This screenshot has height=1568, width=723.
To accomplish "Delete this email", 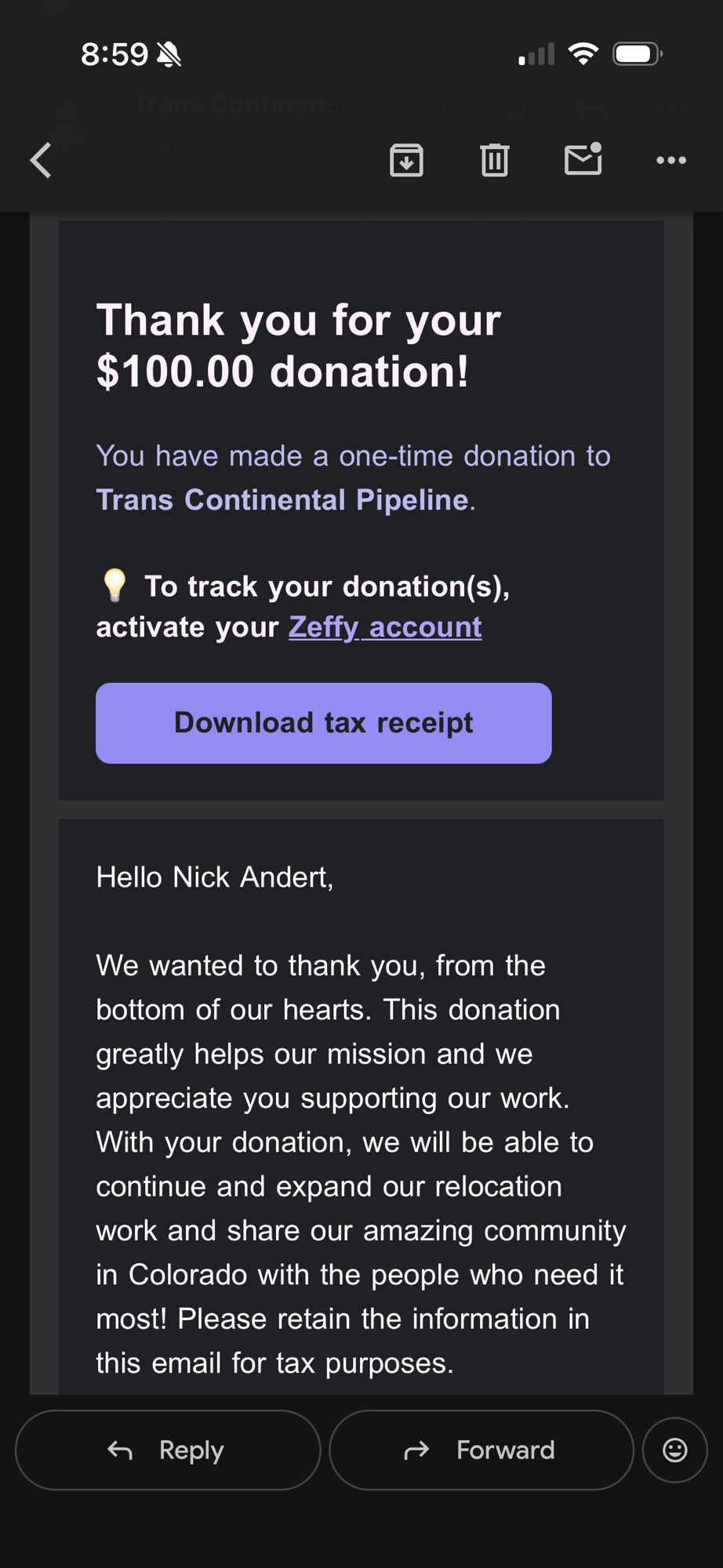I will point(494,161).
